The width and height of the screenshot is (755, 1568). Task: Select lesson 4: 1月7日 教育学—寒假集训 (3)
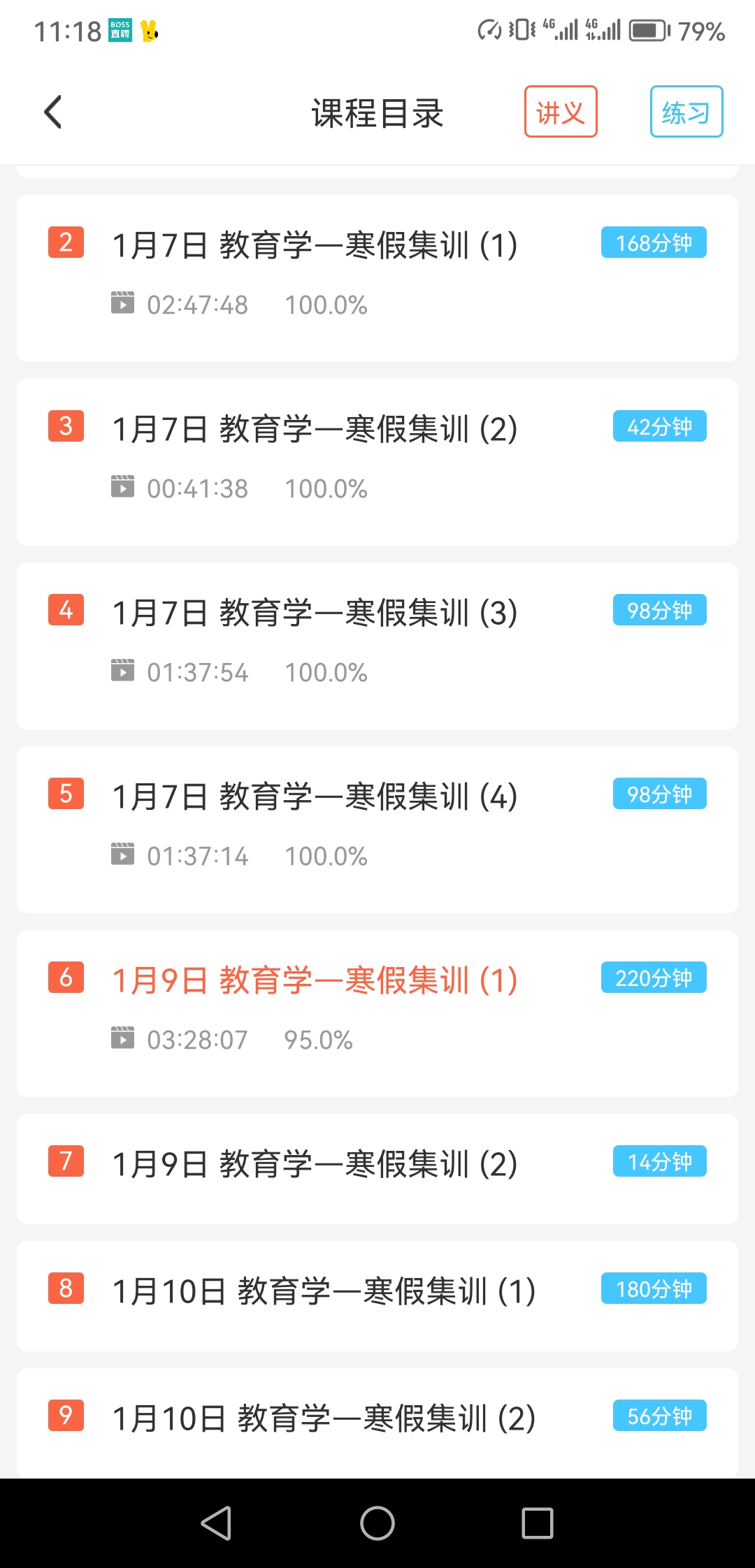coord(377,646)
